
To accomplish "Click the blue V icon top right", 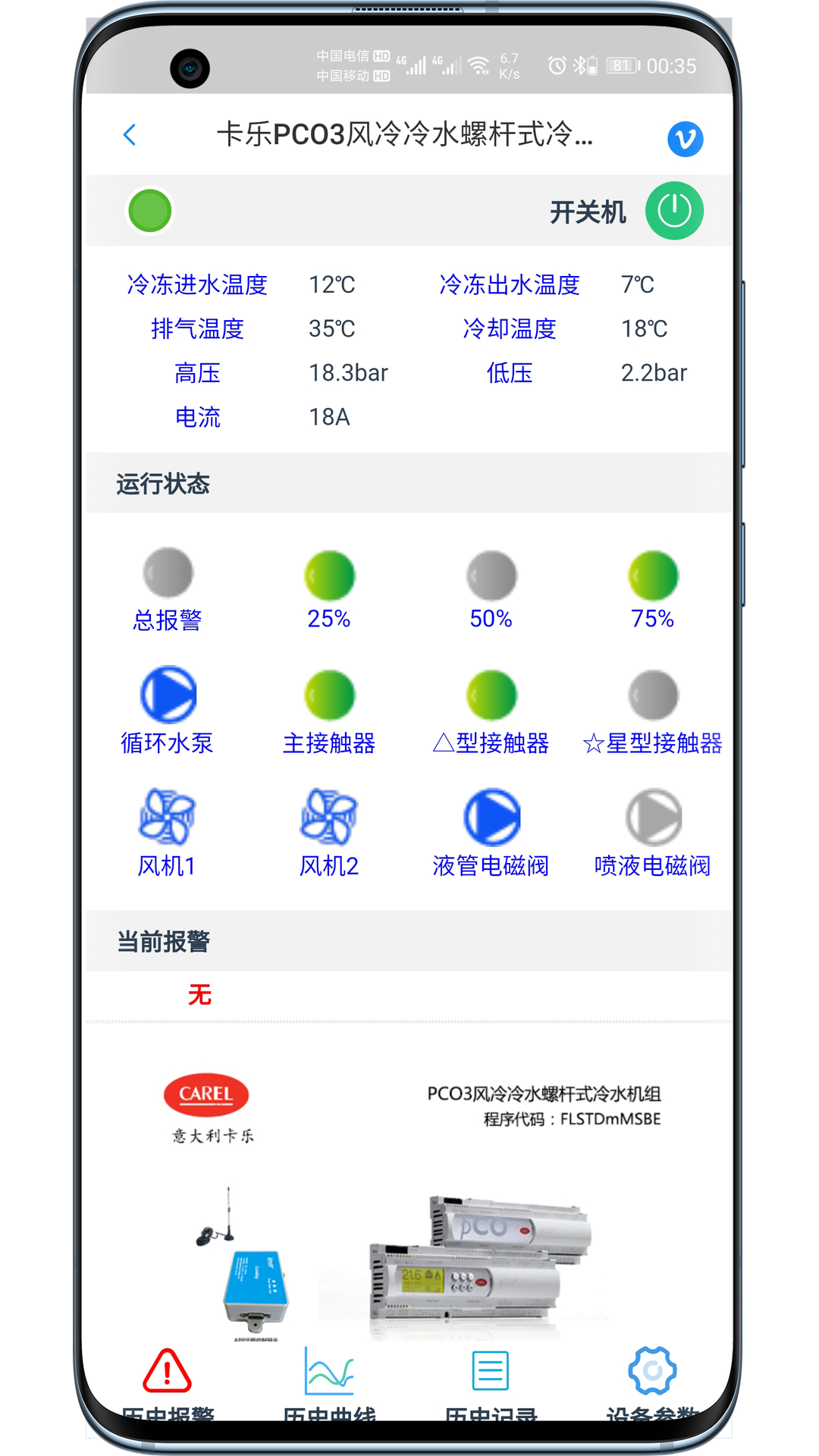I will pos(686,138).
